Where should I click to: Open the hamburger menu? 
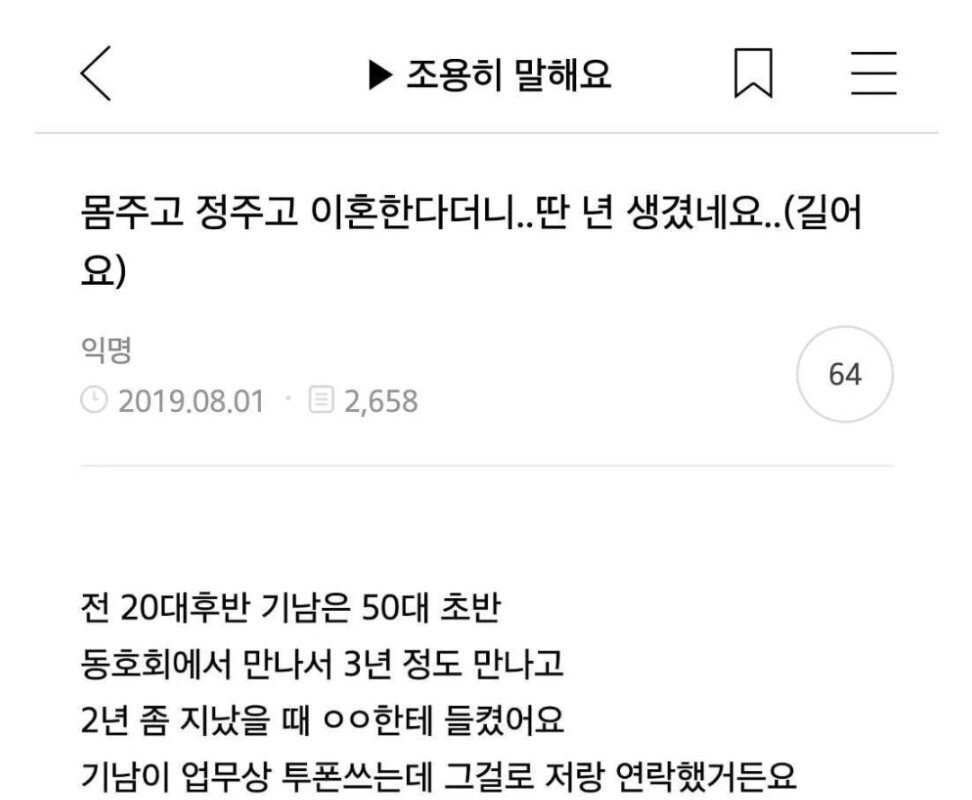point(873,75)
